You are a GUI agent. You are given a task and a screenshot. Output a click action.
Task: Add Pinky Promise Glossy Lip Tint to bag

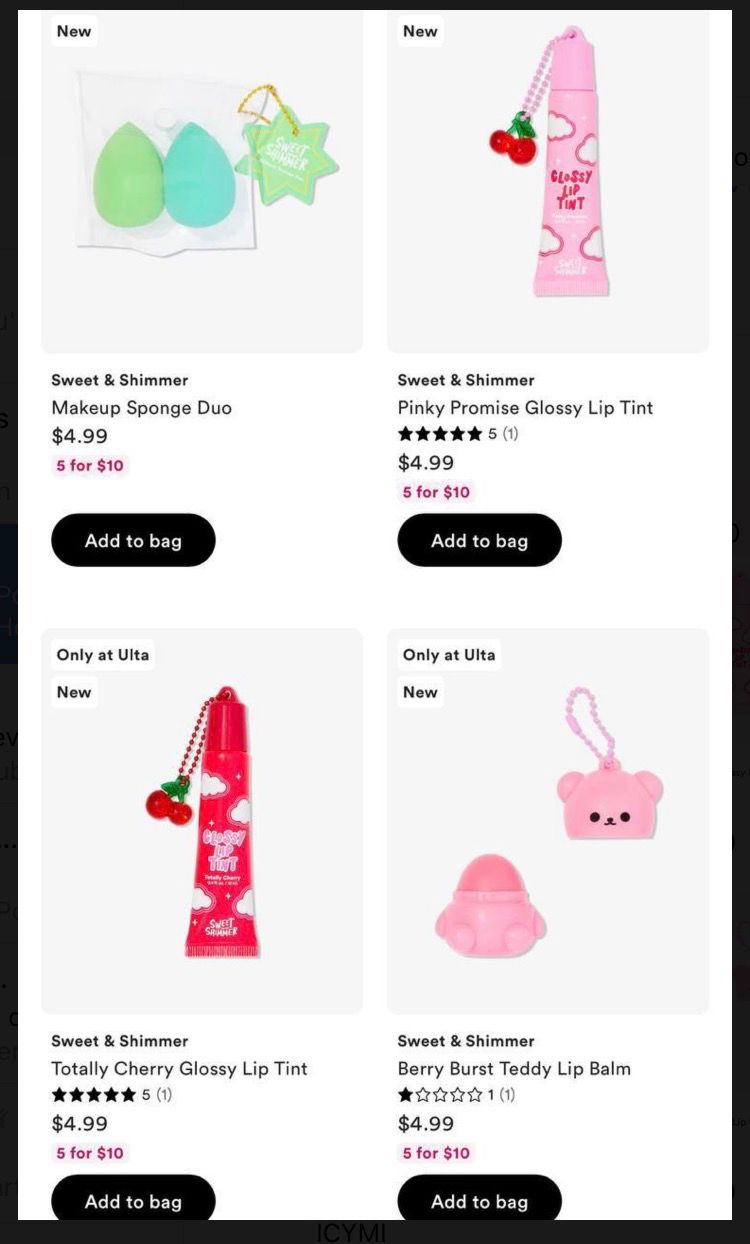[x=479, y=541]
